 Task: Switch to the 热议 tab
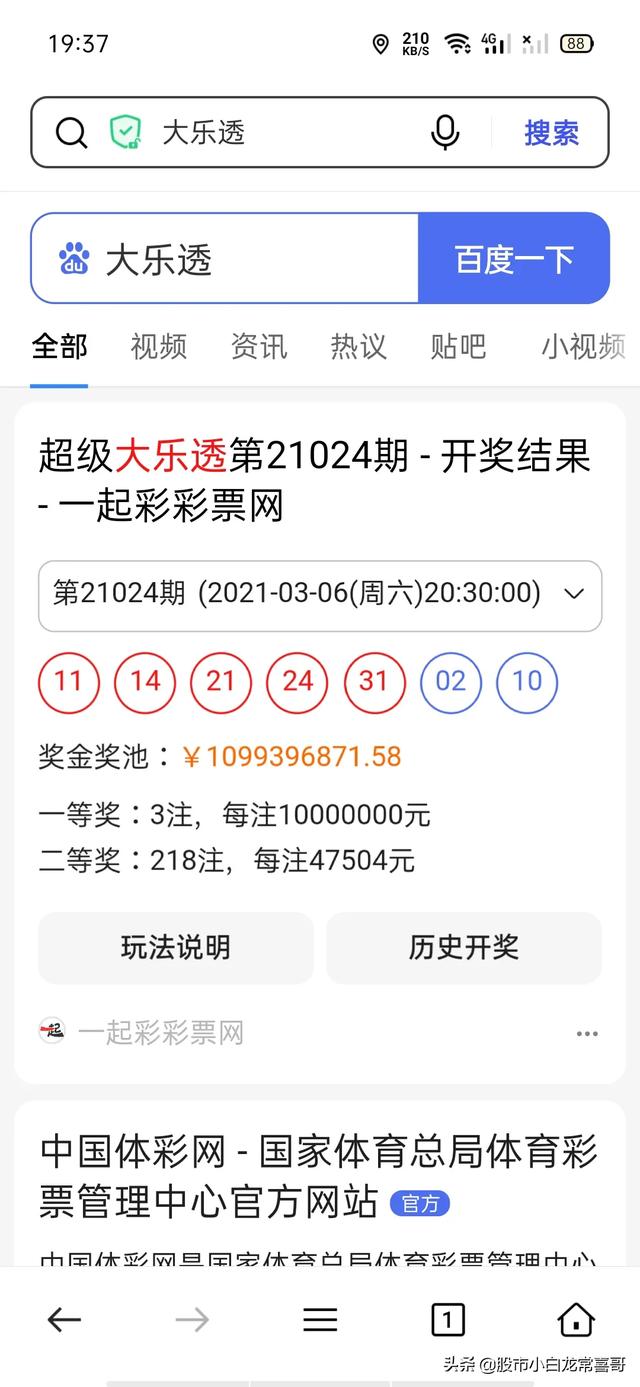click(358, 346)
